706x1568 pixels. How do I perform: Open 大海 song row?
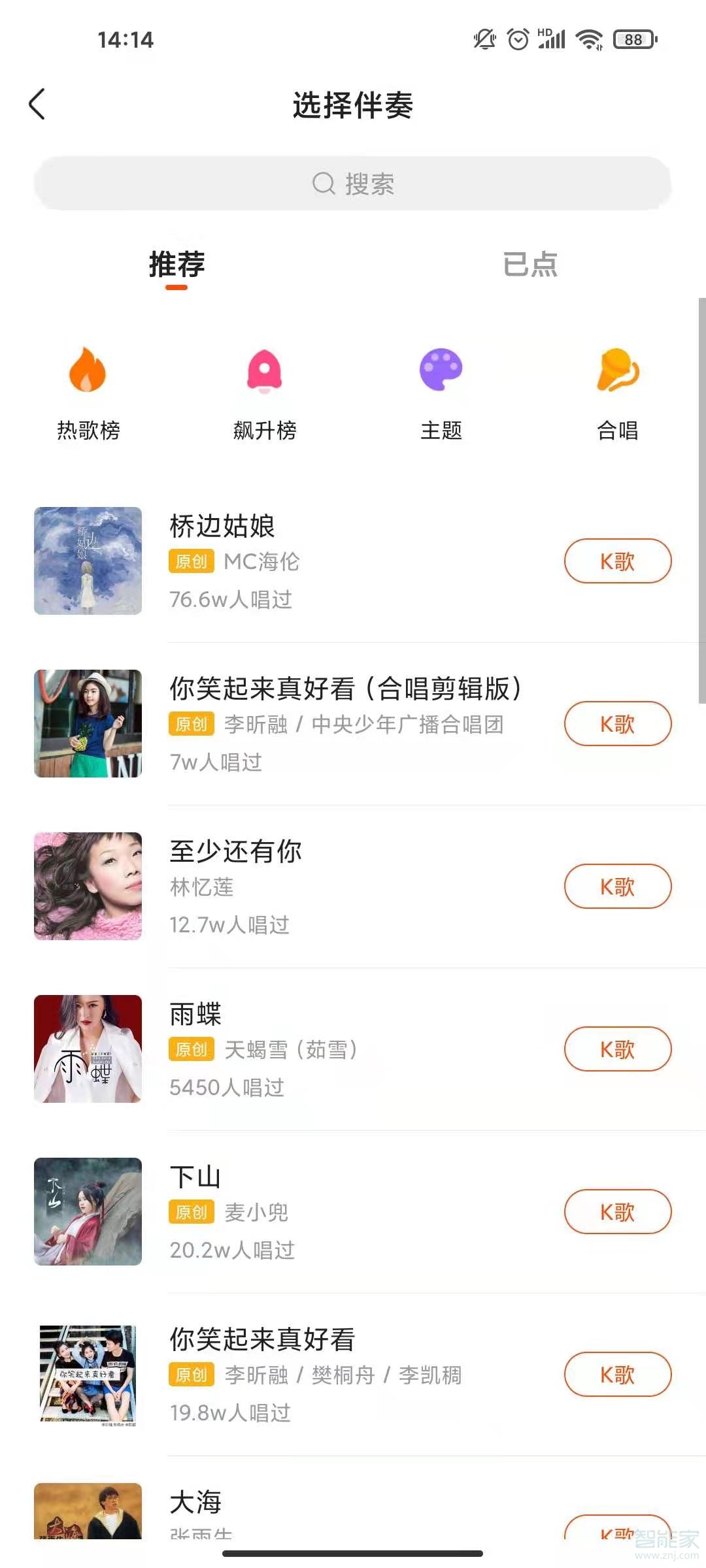pos(327,1509)
